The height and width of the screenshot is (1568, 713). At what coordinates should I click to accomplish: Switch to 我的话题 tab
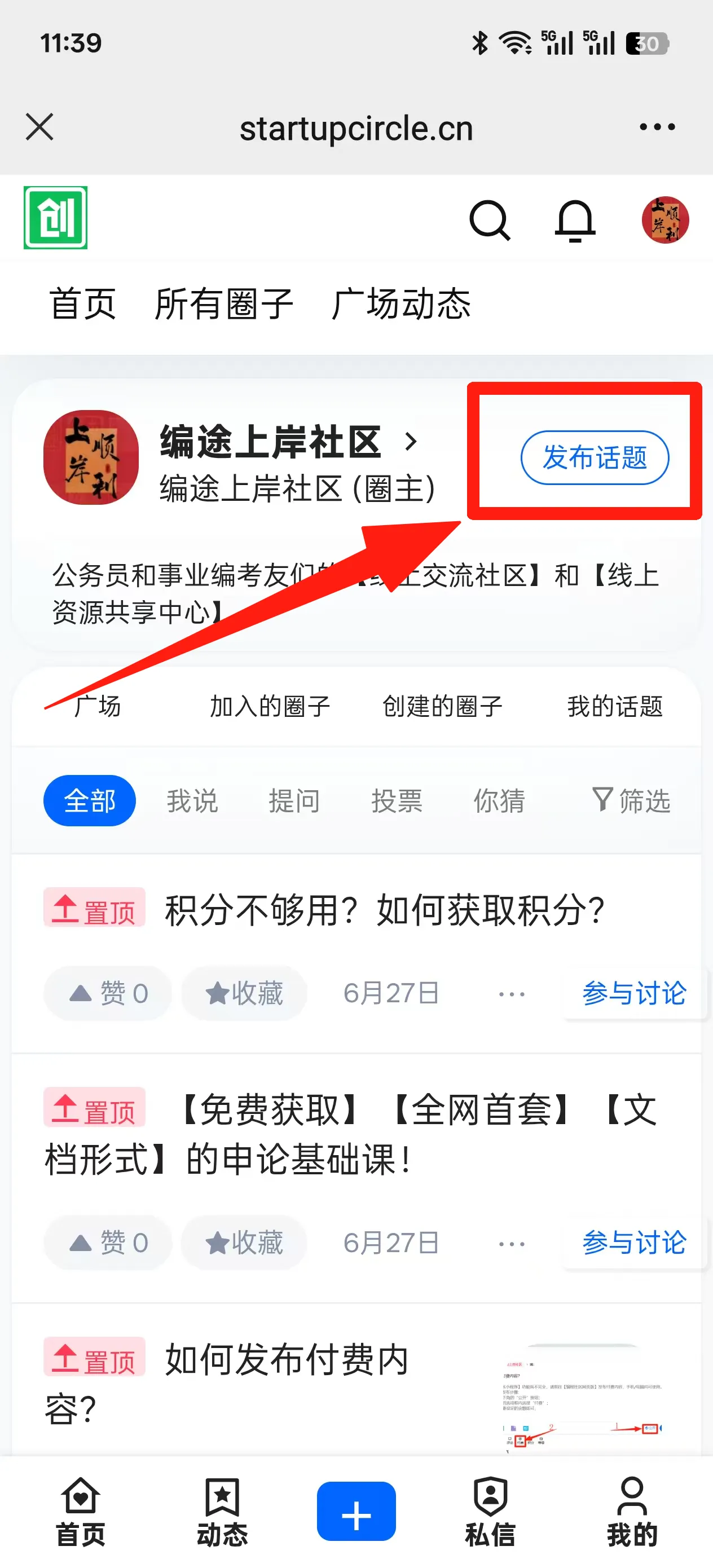click(x=614, y=706)
